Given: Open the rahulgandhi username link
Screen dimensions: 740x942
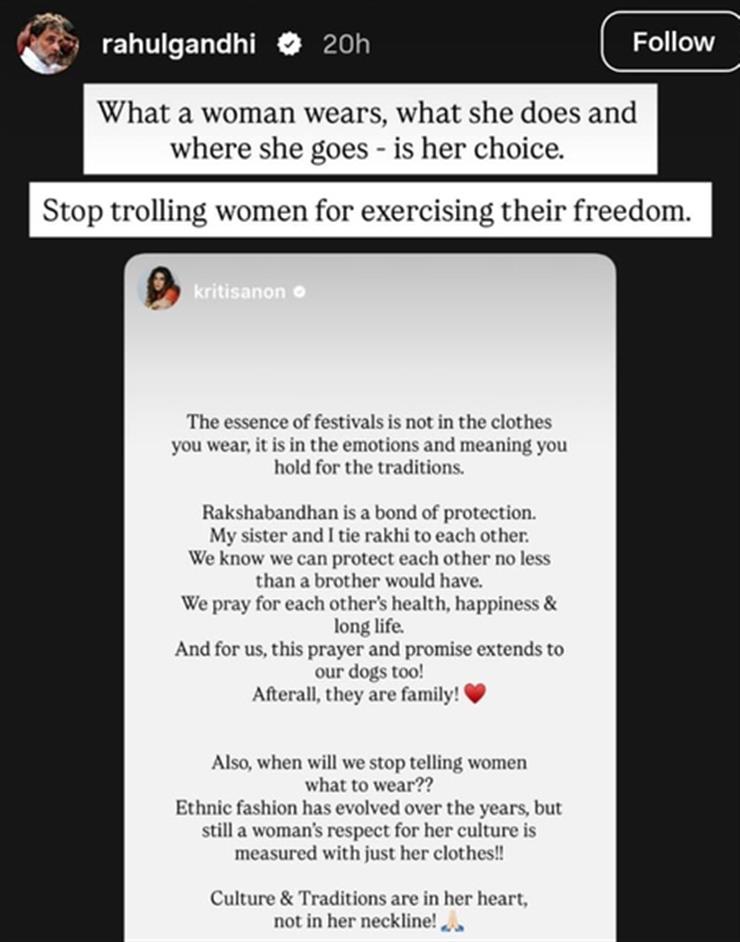Looking at the screenshot, I should (178, 44).
